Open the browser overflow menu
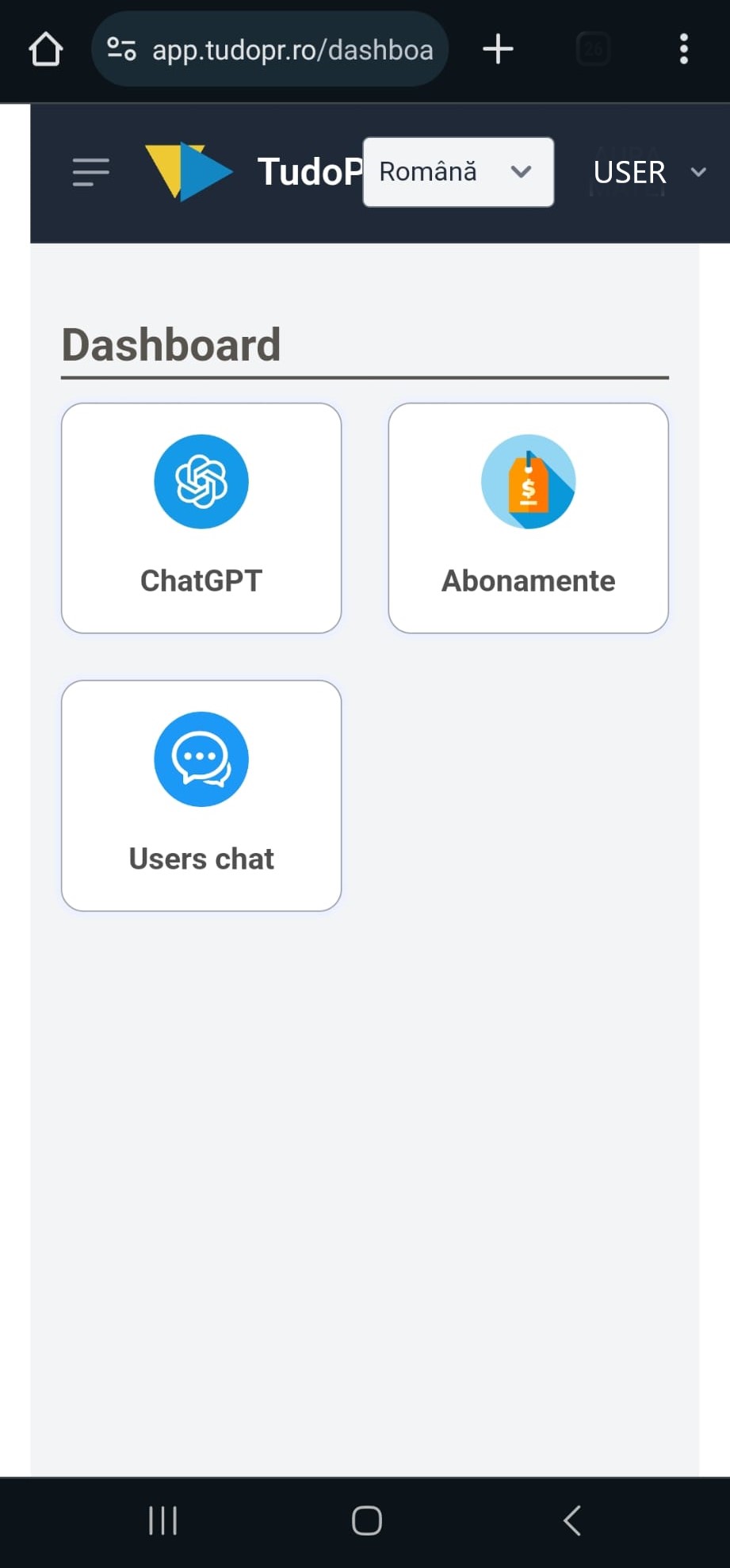 pos(684,49)
